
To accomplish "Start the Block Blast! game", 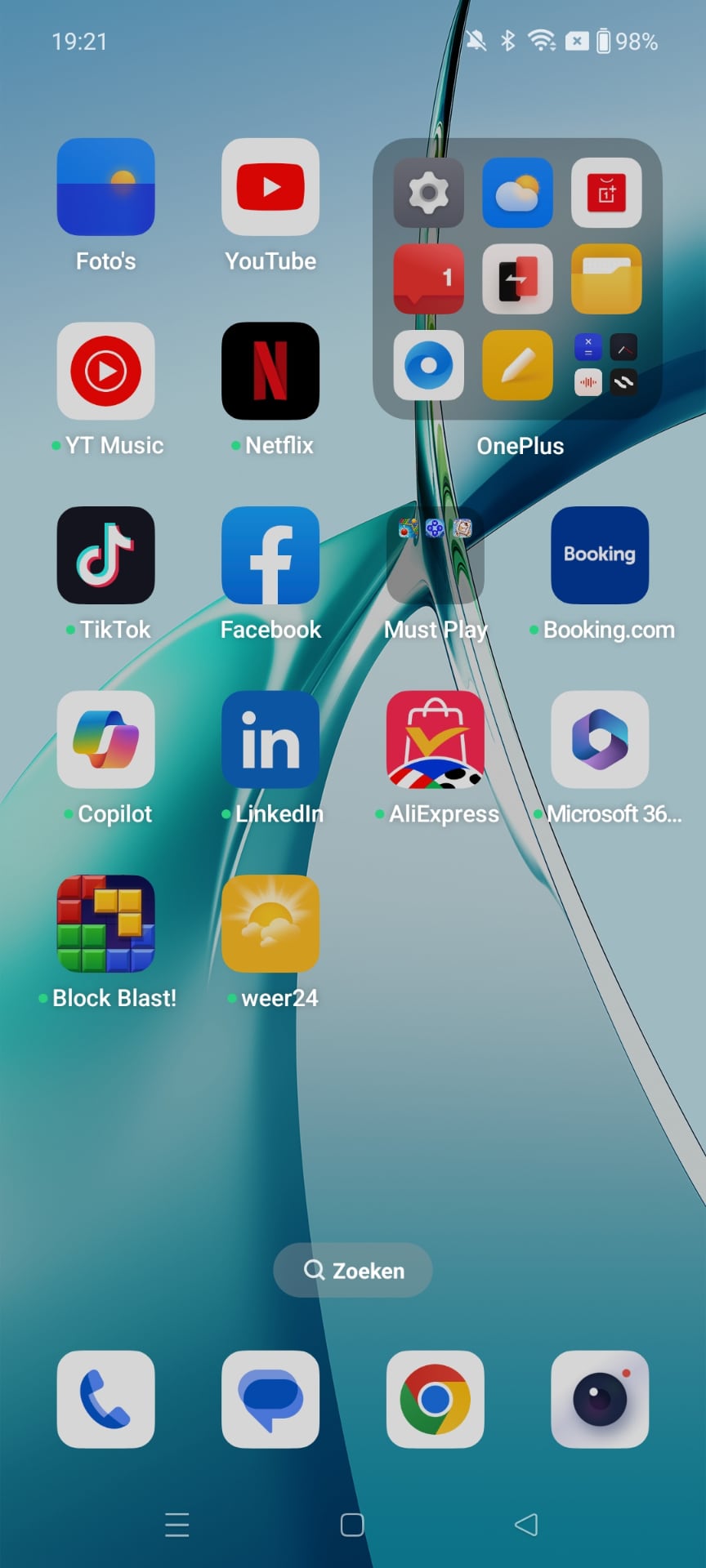I will click(105, 924).
